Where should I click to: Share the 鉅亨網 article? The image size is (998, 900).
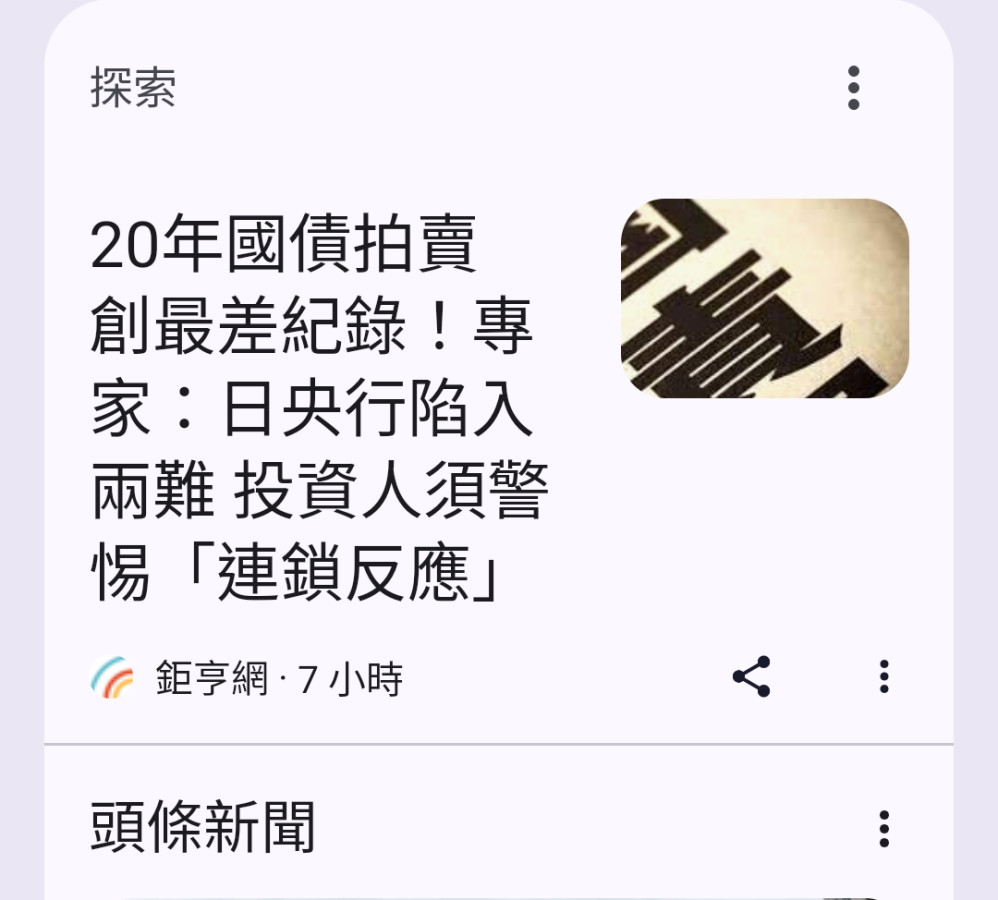752,677
